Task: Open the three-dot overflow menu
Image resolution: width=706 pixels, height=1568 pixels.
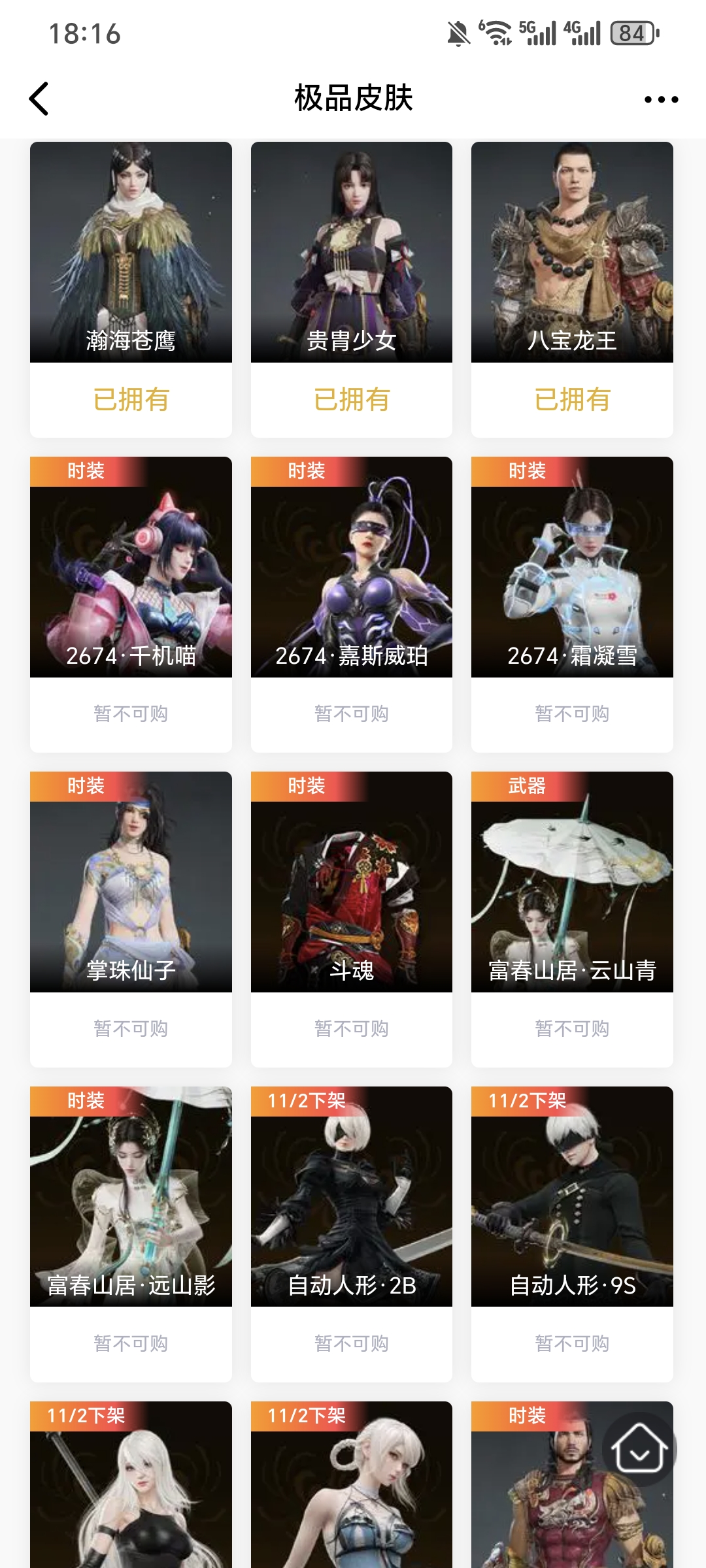Action: coord(661,99)
